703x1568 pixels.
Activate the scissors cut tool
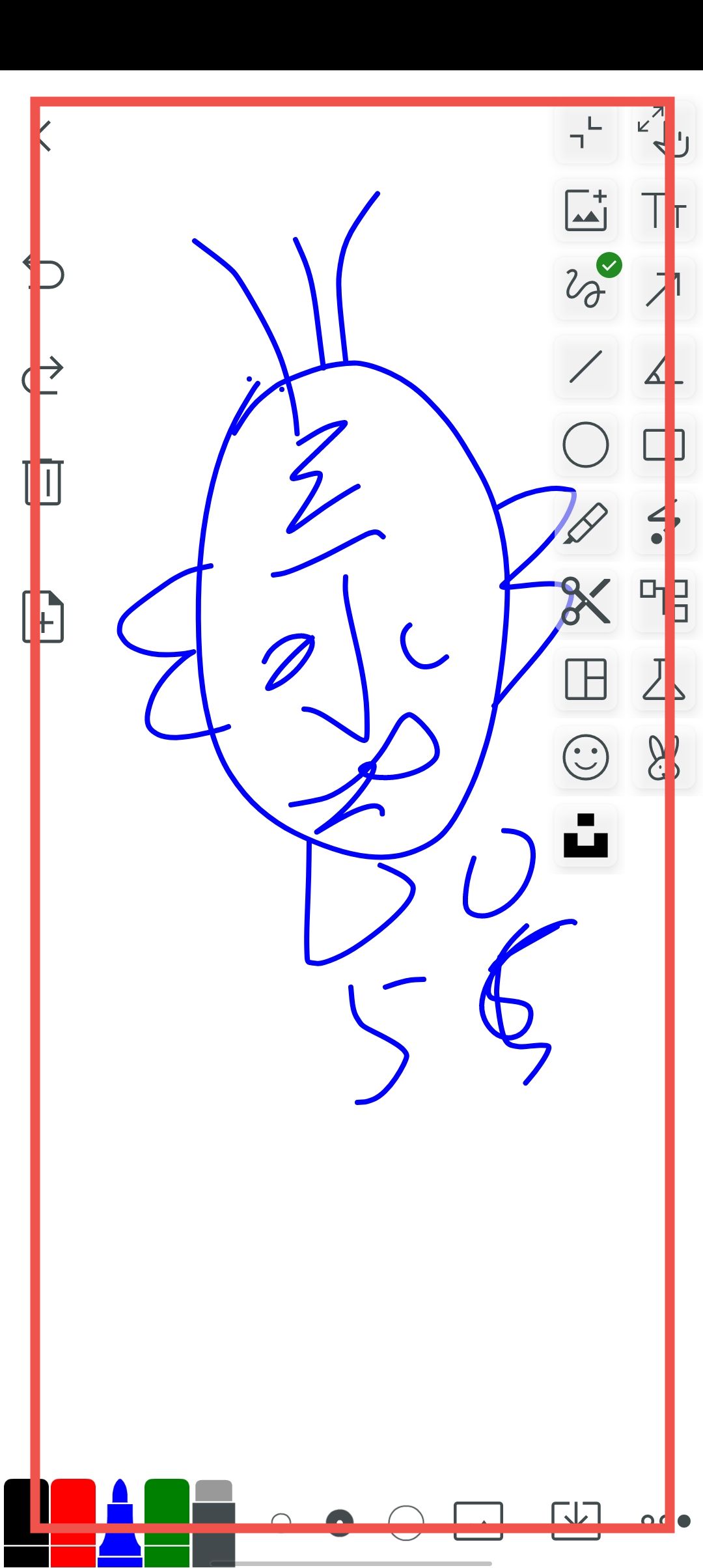[586, 601]
